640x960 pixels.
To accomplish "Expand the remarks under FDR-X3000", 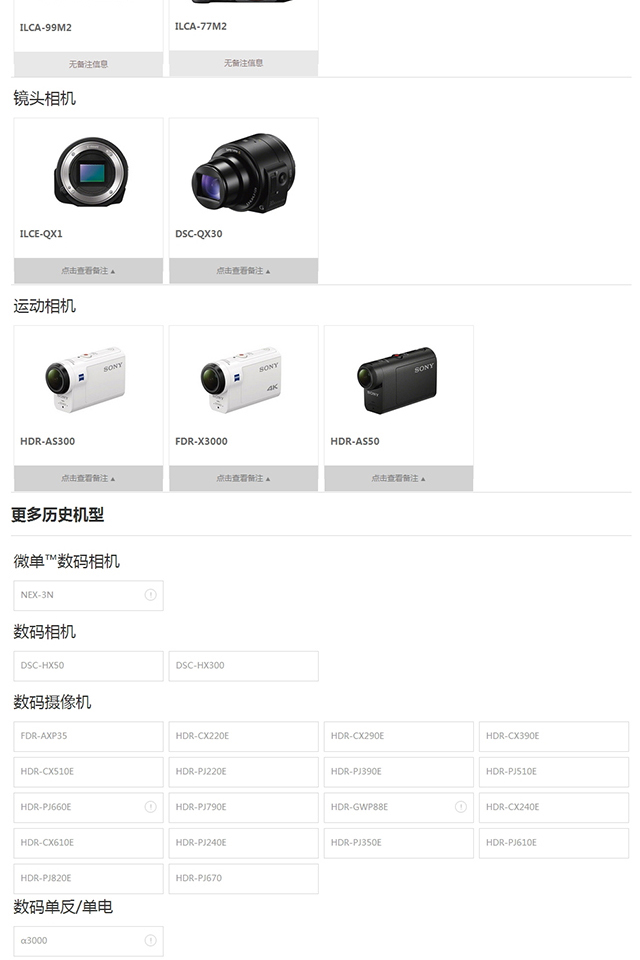I will tap(243, 478).
